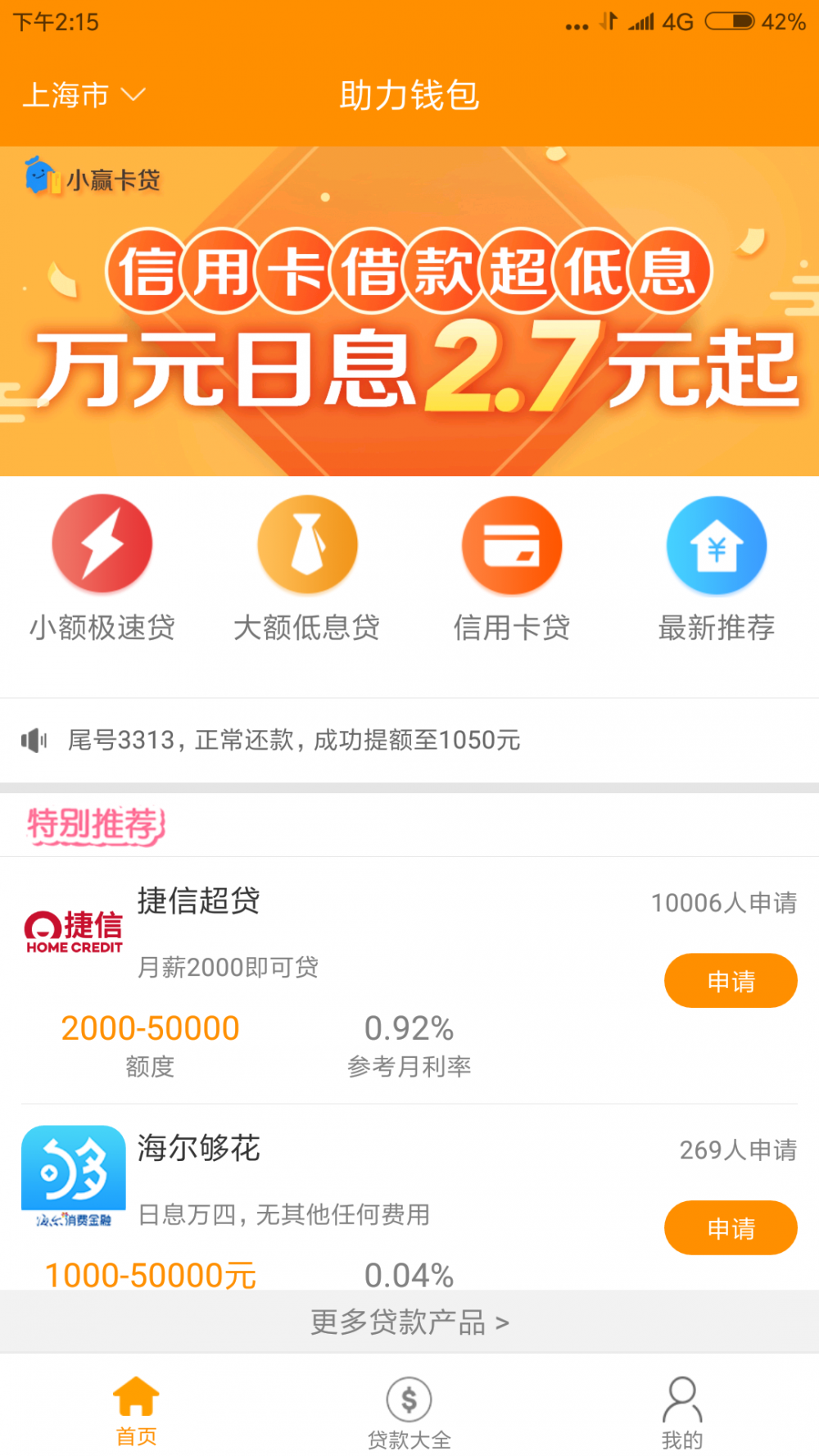The width and height of the screenshot is (819, 1456).
Task: Open the 上海市 city selector
Action: pyautogui.click(x=84, y=95)
